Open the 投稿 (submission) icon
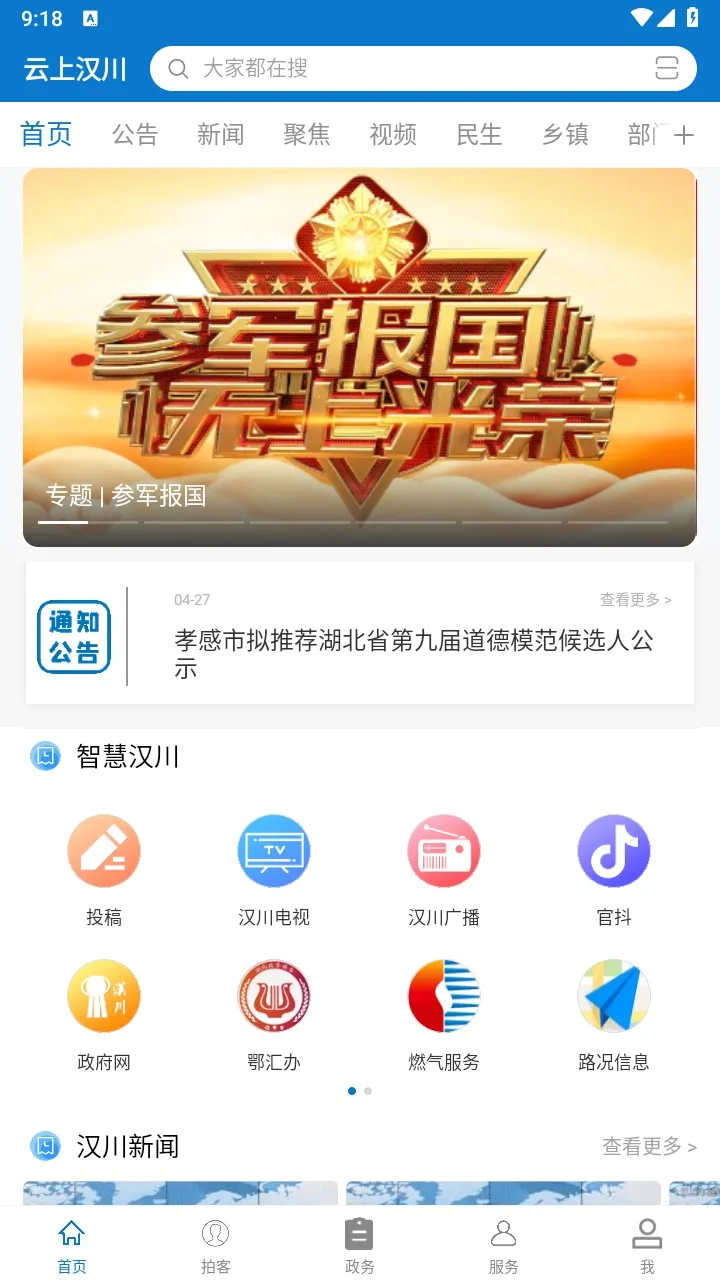This screenshot has width=720, height=1280. pos(104,850)
